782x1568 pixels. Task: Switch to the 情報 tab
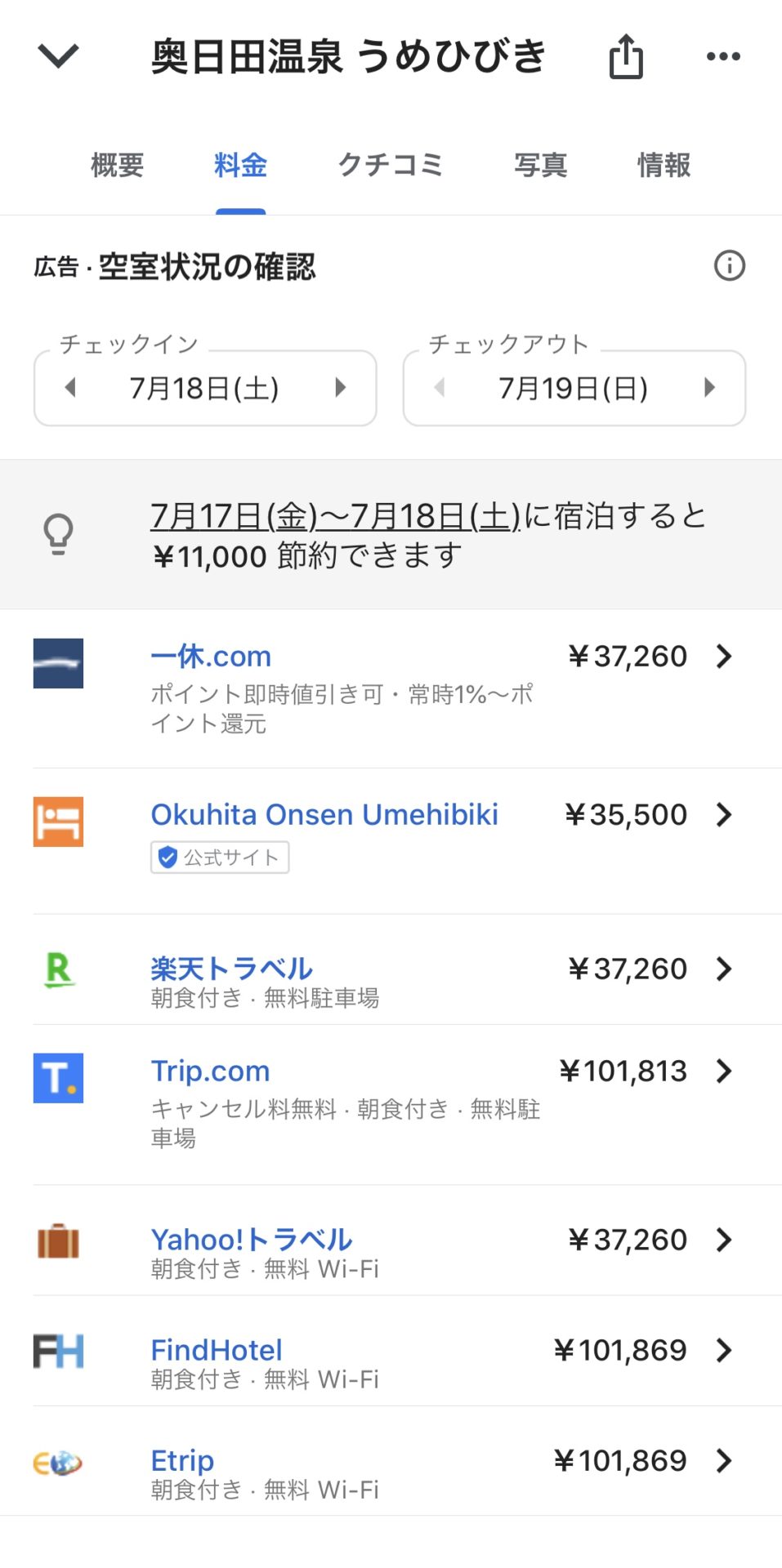[x=664, y=165]
